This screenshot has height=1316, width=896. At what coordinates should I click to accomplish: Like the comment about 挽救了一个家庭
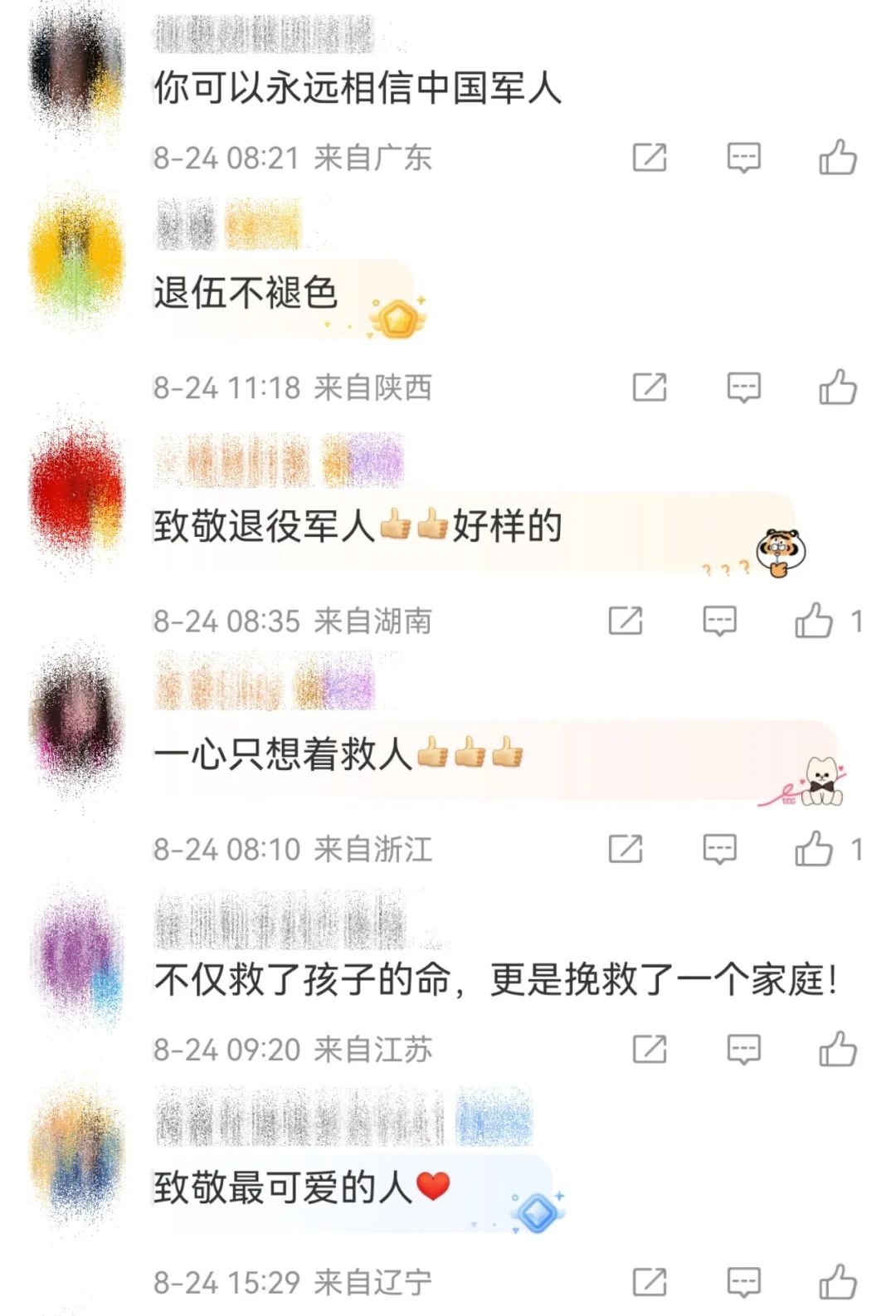point(837,1049)
